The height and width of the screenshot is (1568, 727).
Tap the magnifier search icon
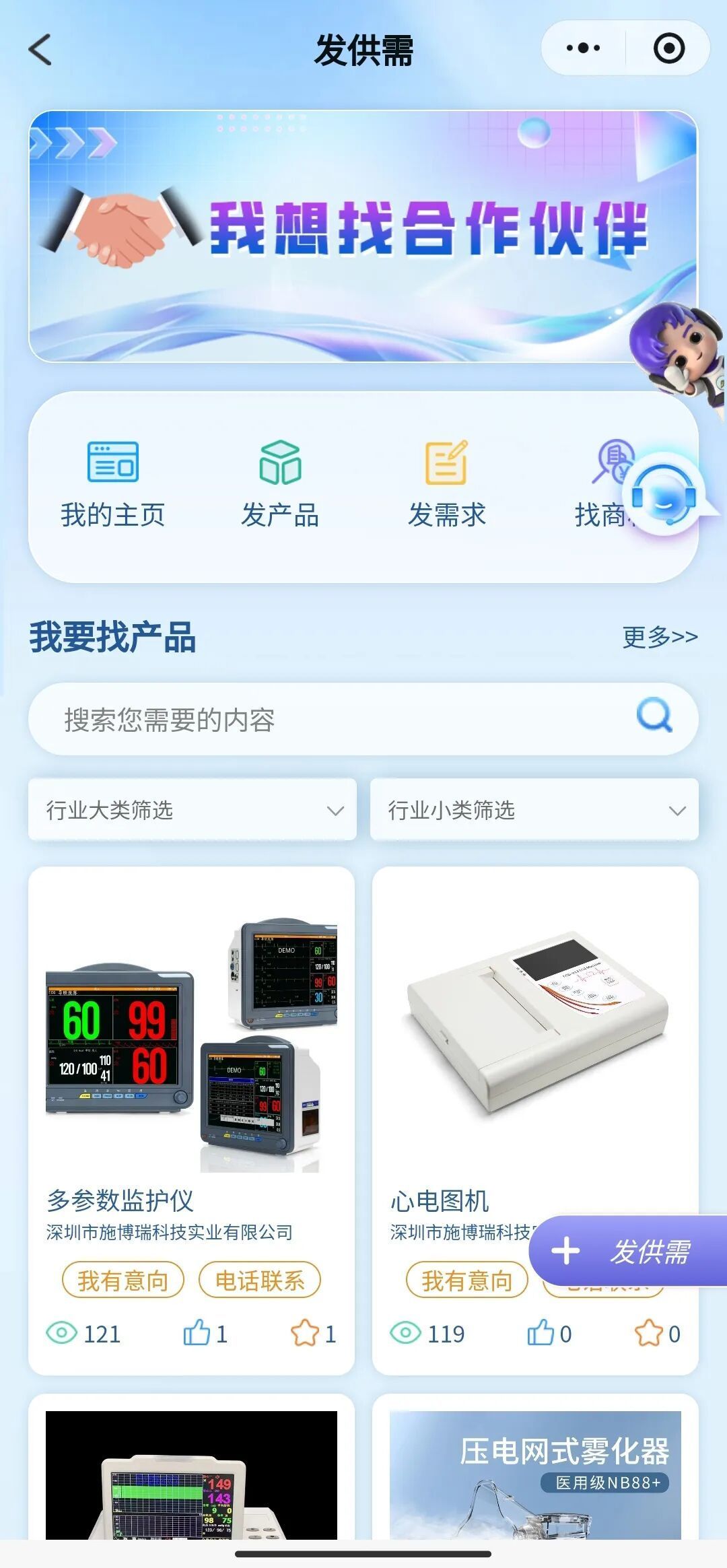[654, 715]
